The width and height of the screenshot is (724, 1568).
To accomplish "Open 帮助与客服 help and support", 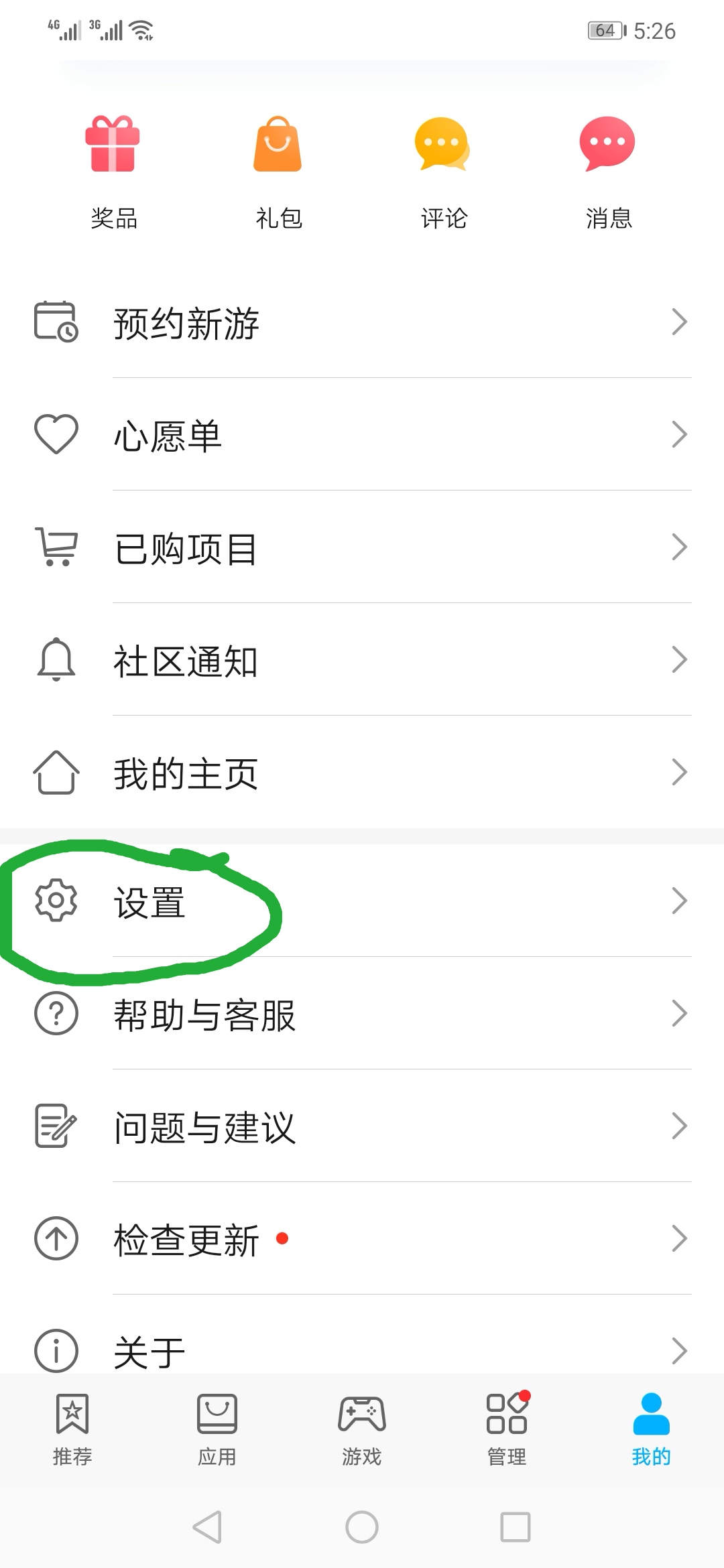I will [x=362, y=1014].
